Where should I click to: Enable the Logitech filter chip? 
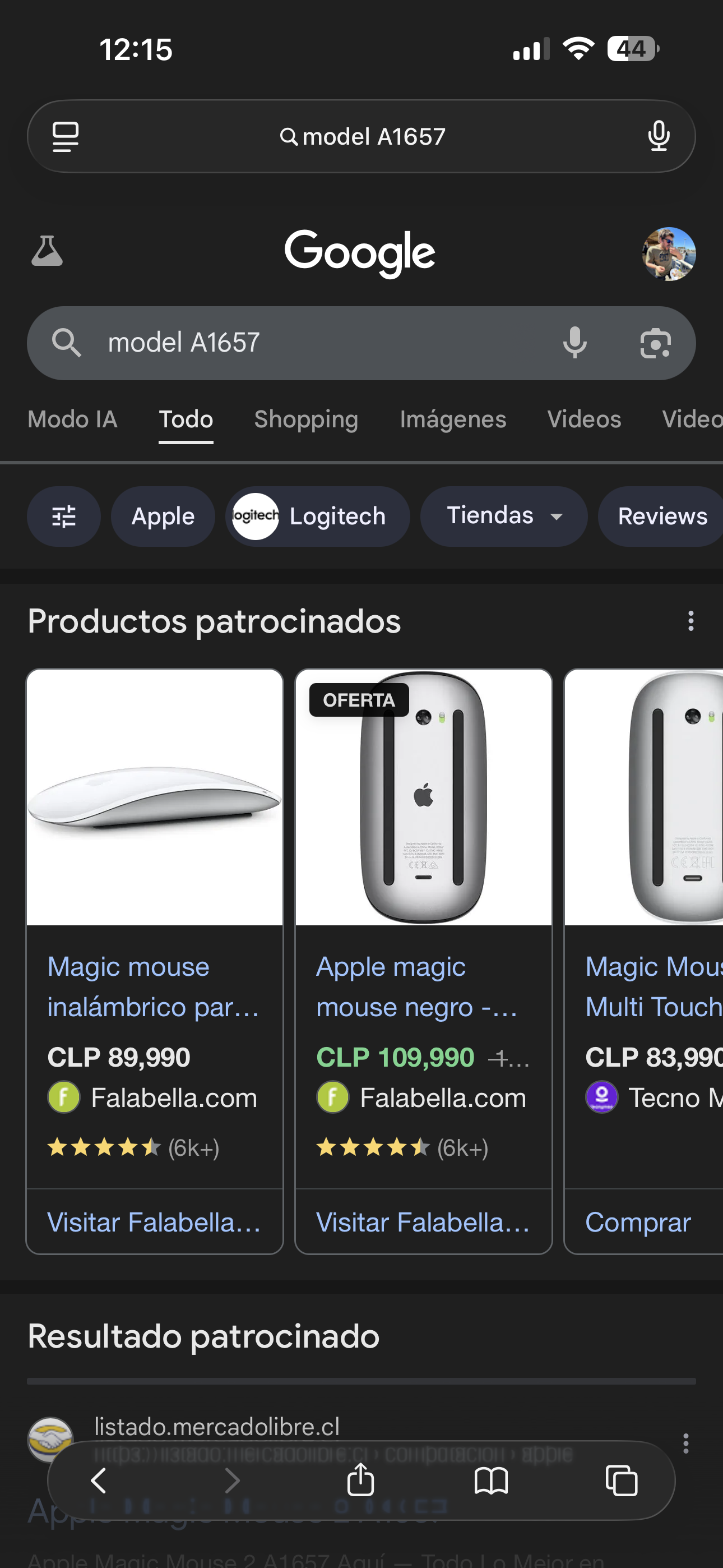point(318,516)
